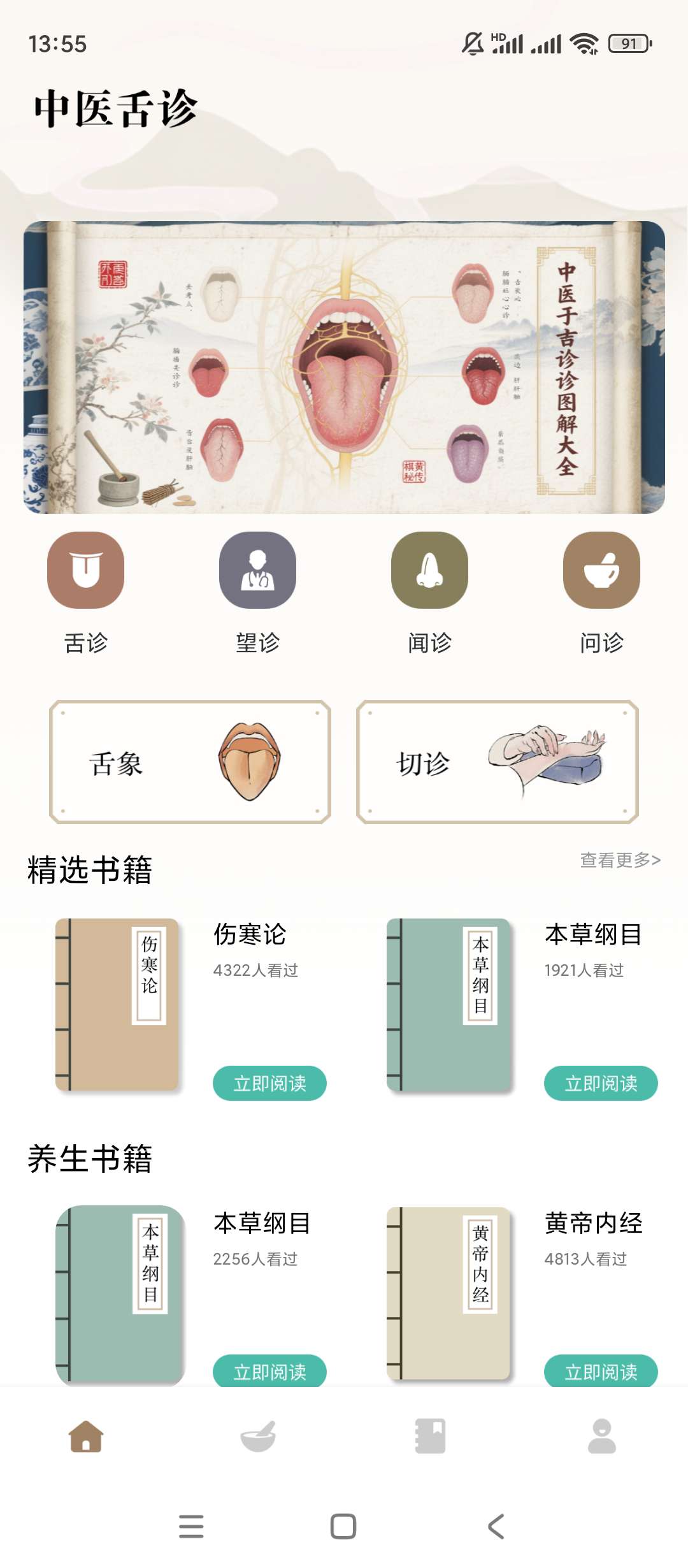Tap 查看更多 to view more books
The width and height of the screenshot is (688, 1568).
click(x=620, y=860)
